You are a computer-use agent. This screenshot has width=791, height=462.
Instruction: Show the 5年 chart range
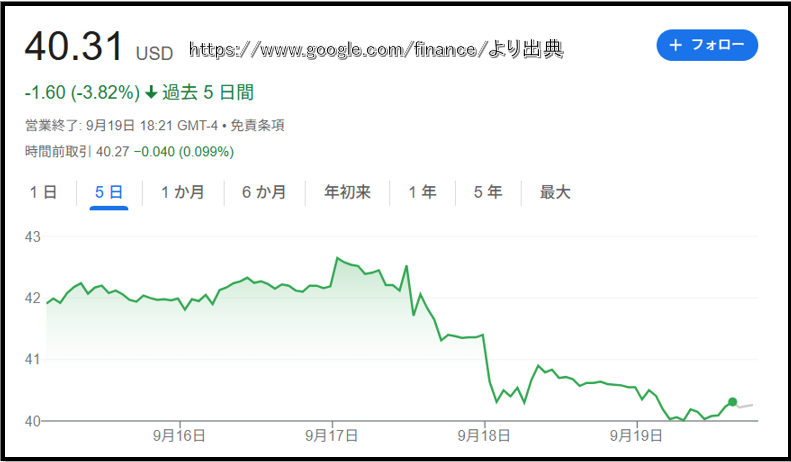(x=488, y=192)
